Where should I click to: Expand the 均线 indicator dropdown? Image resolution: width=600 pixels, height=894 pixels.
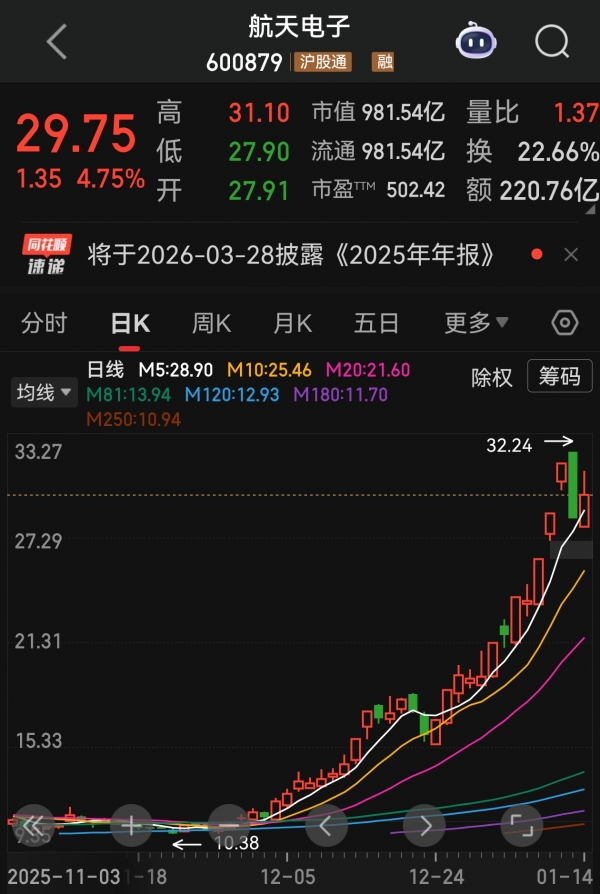pos(44,392)
